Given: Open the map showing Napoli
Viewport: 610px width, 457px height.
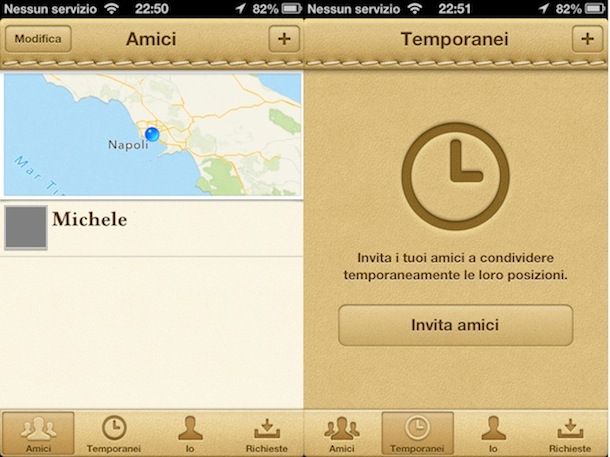Looking at the screenshot, I should tap(152, 133).
